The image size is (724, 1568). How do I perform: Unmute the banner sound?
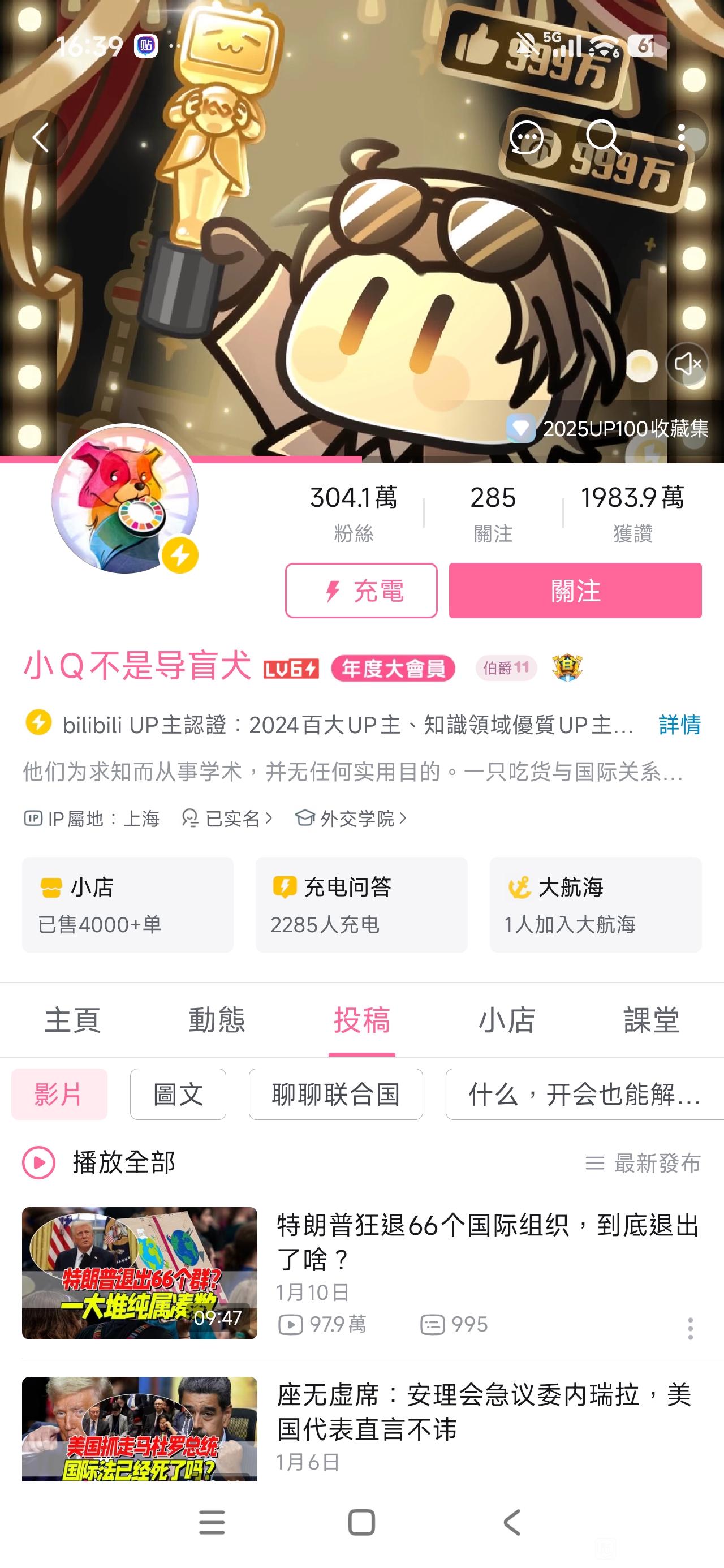tap(687, 364)
